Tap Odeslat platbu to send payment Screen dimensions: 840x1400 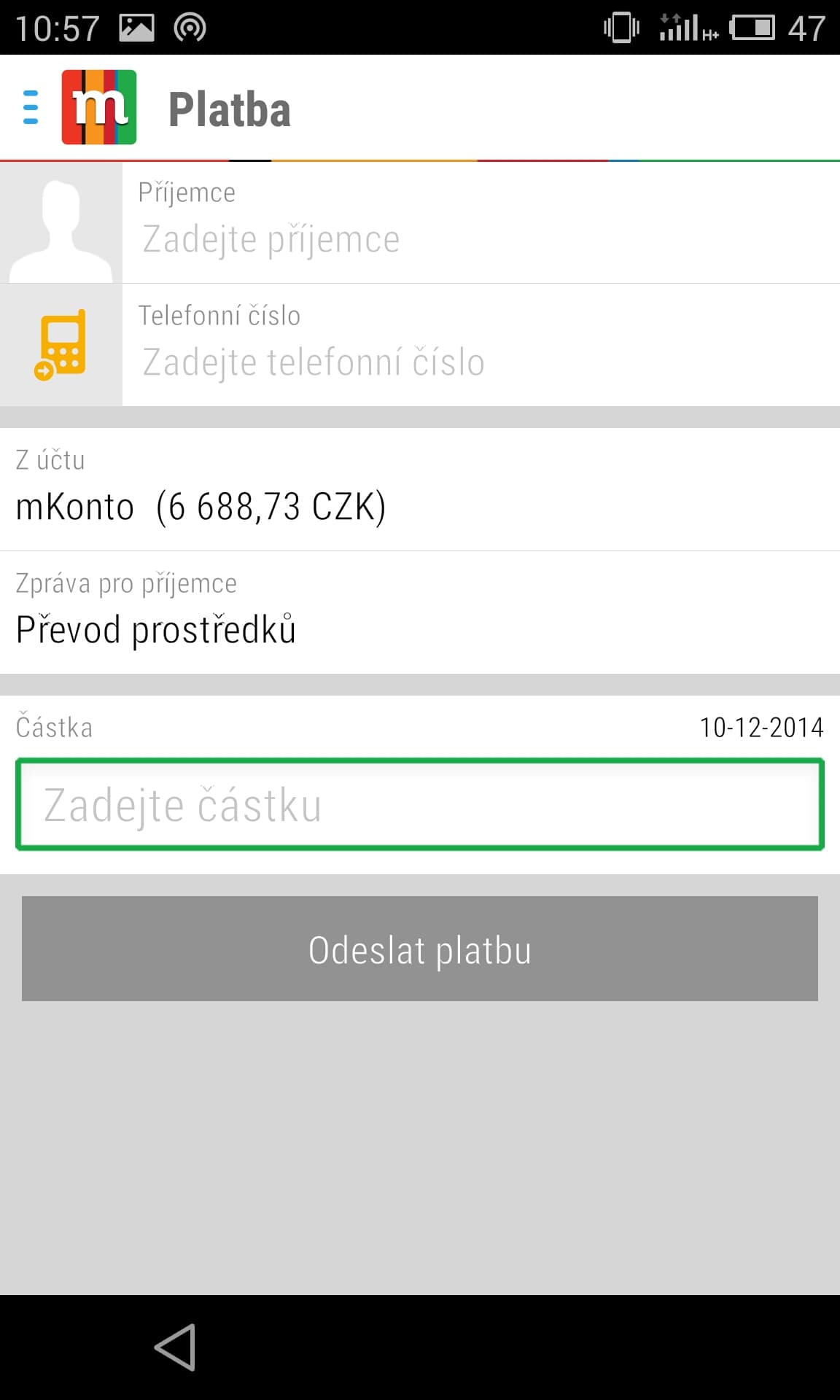pyautogui.click(x=420, y=949)
